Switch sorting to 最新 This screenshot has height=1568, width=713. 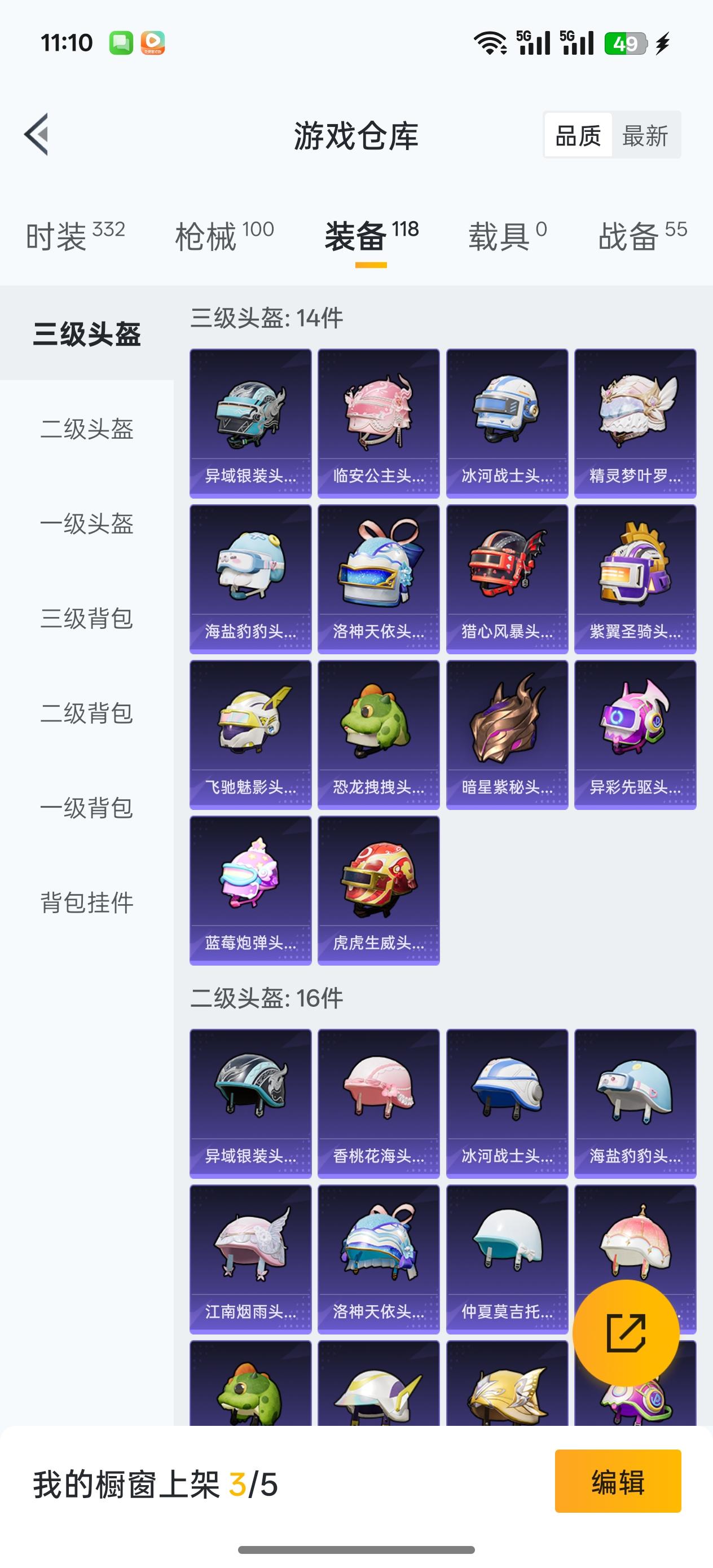point(645,136)
